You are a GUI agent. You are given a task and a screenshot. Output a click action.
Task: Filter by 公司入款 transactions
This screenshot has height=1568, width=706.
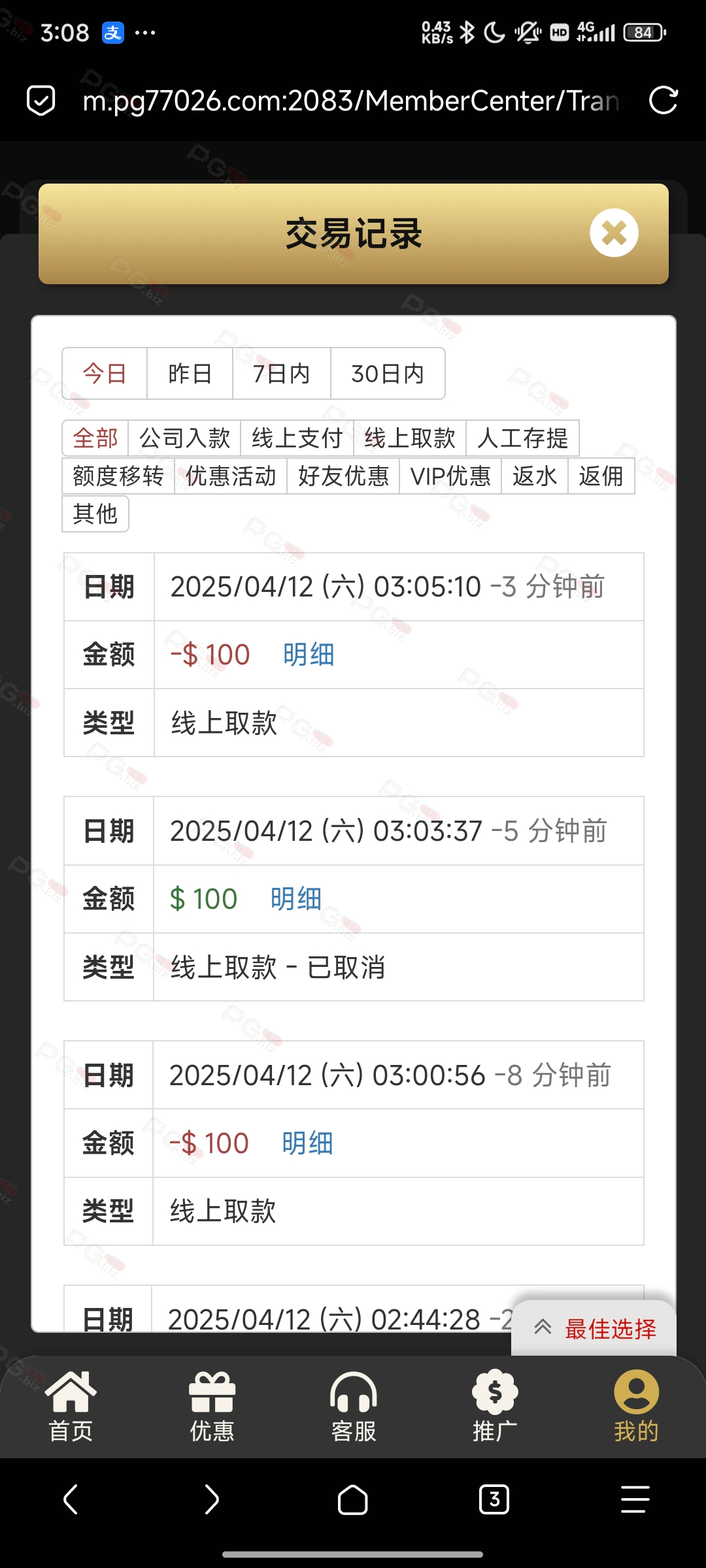(185, 438)
